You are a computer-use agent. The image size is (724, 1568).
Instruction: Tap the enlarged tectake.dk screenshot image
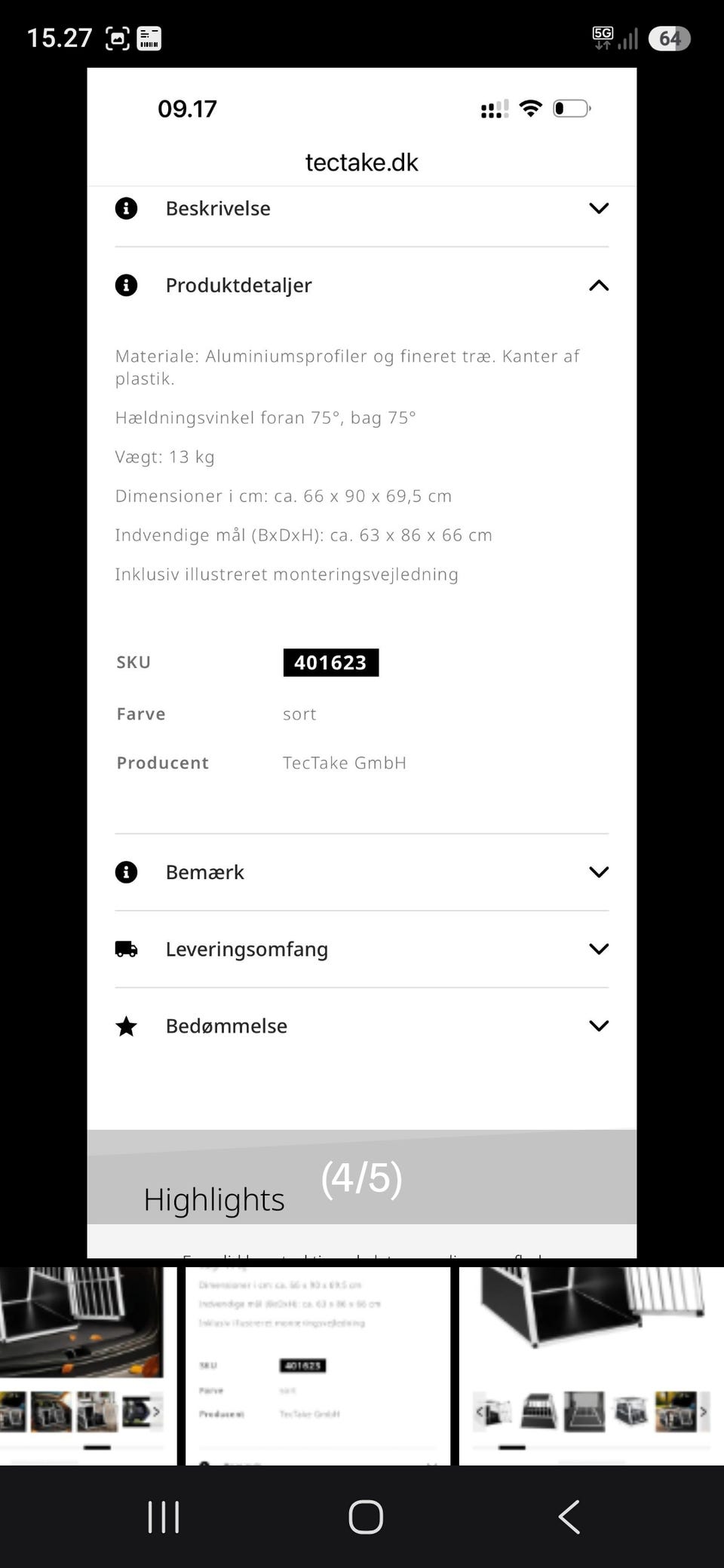tap(362, 663)
